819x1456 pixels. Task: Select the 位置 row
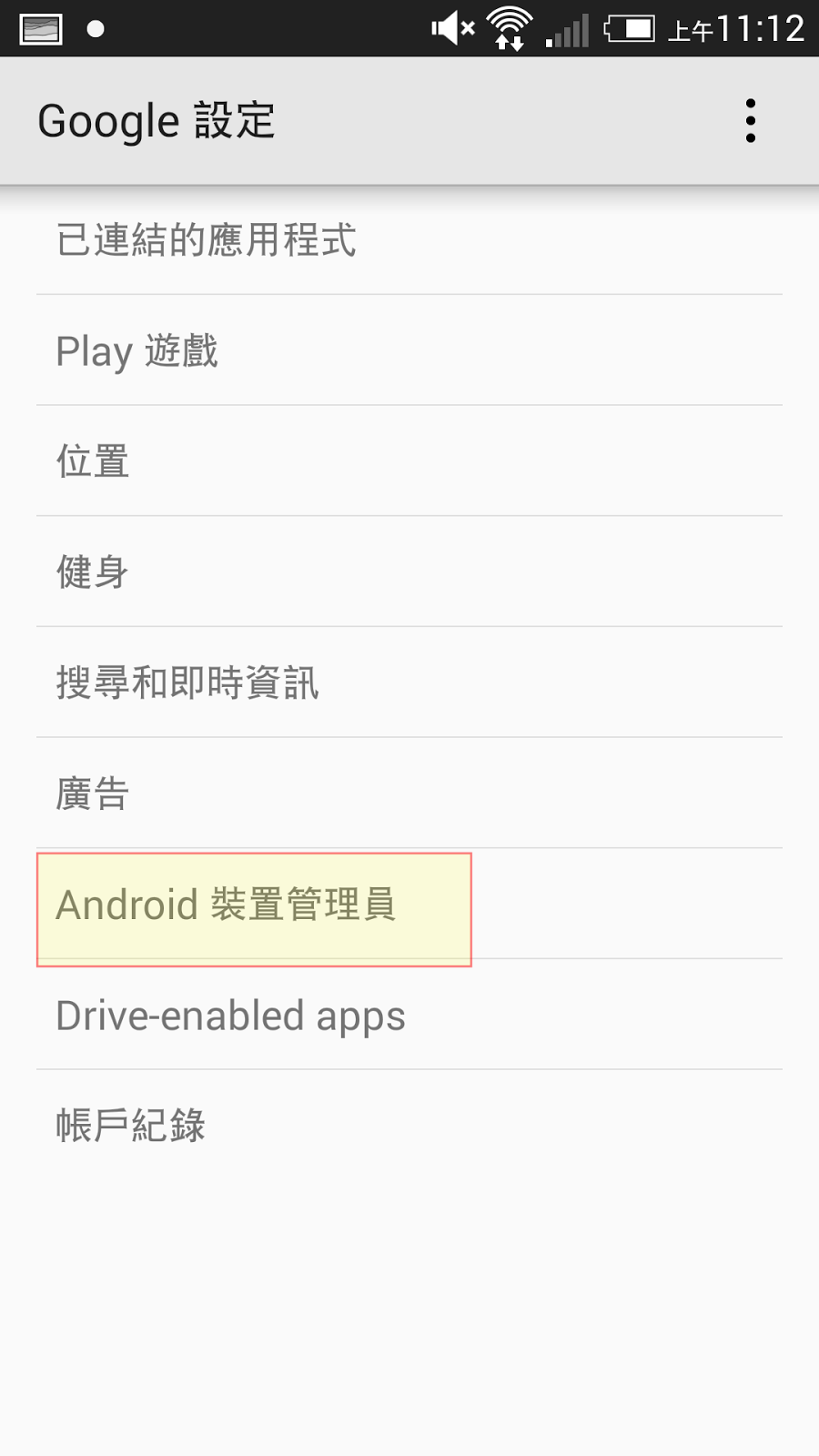(x=409, y=461)
